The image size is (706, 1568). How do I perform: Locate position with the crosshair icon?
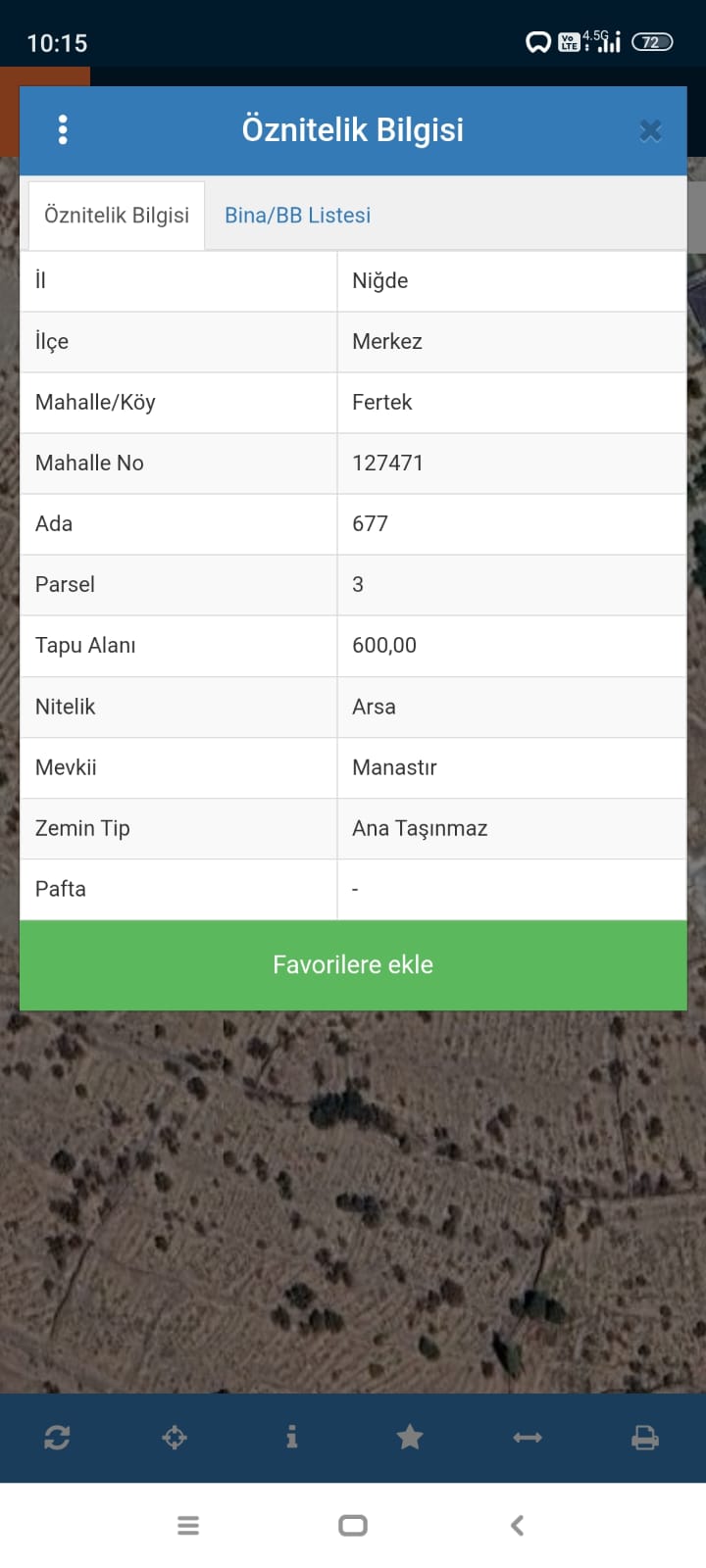(x=175, y=1438)
